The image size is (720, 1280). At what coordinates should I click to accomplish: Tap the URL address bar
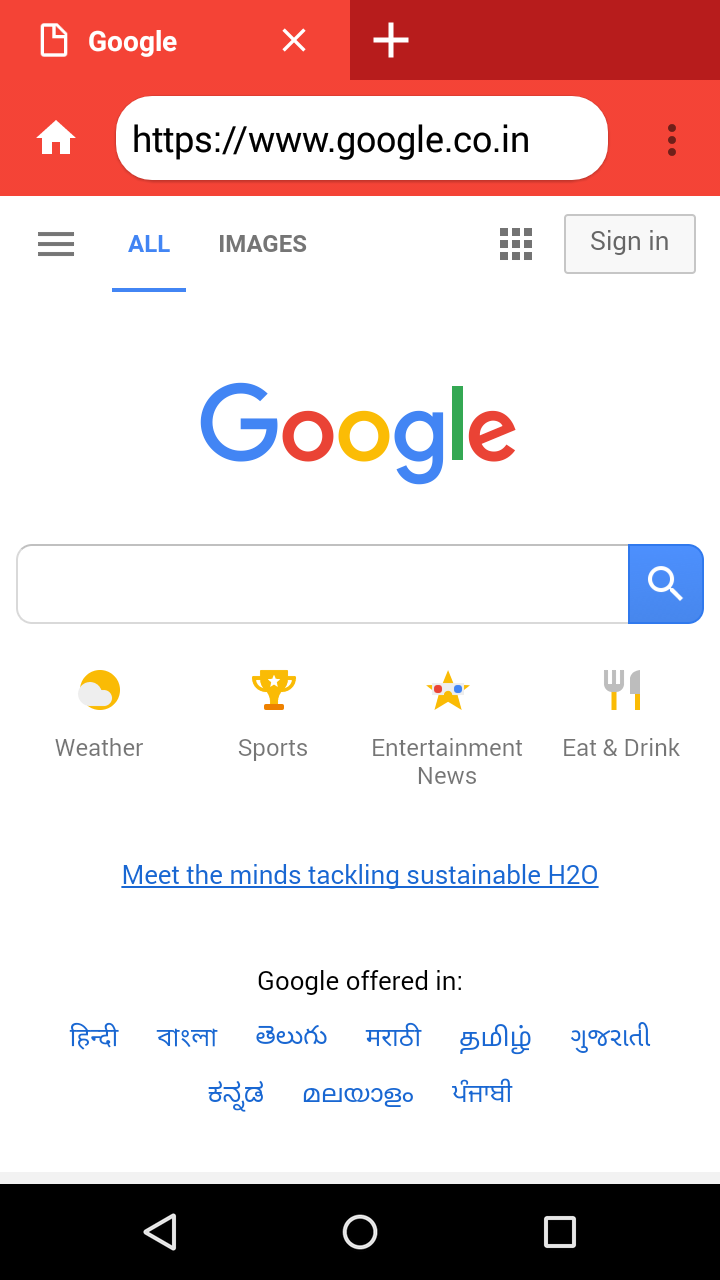pos(361,139)
